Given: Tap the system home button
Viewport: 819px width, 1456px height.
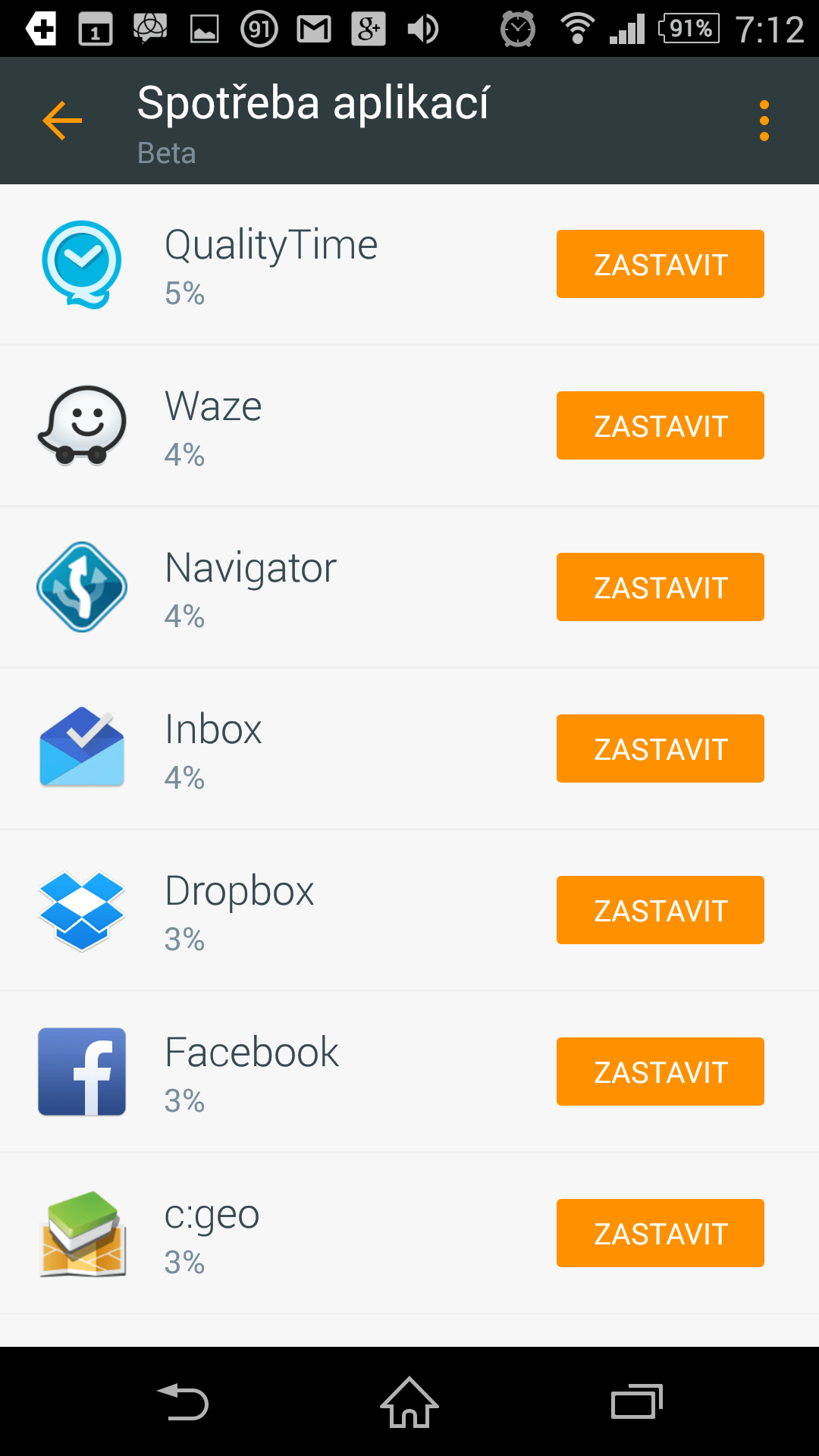Looking at the screenshot, I should pyautogui.click(x=409, y=1402).
